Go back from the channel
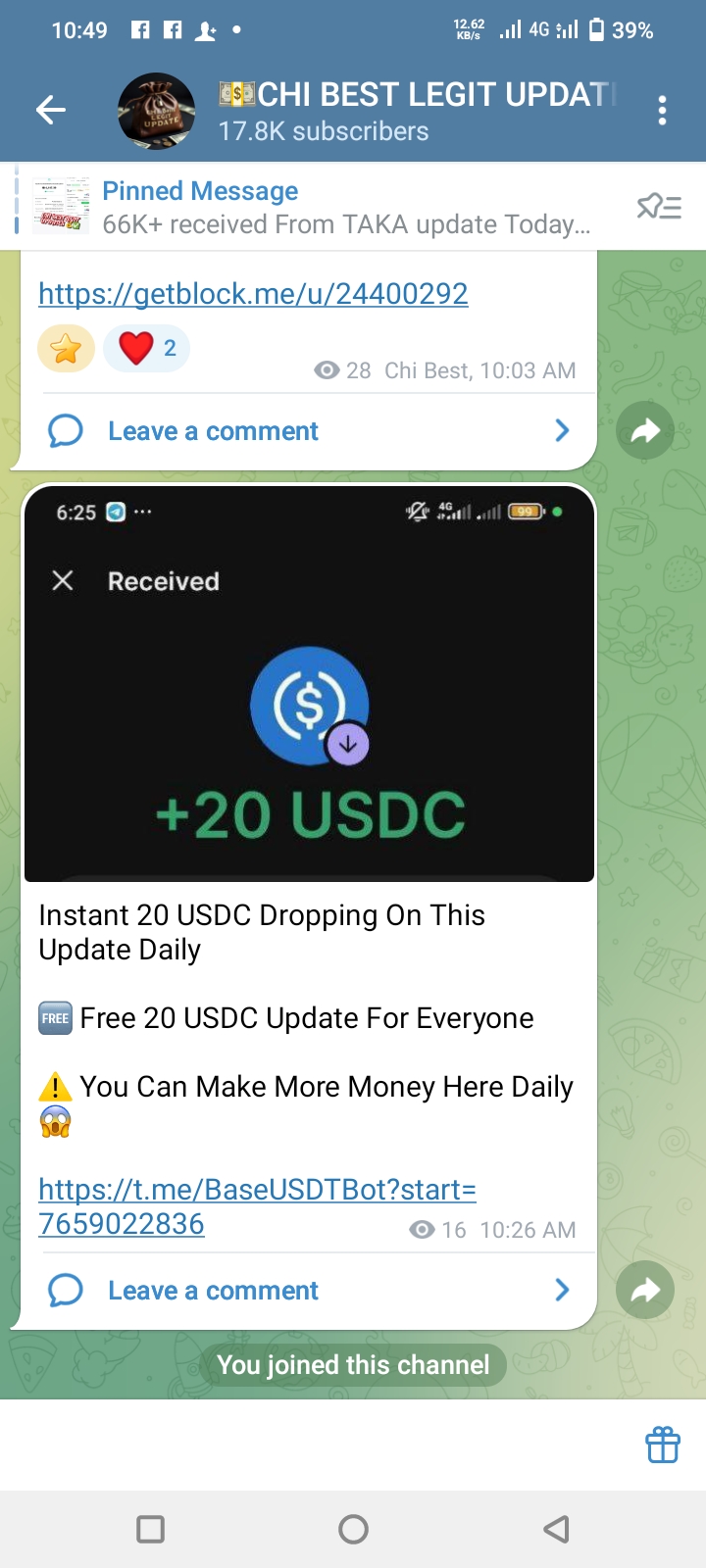This screenshot has height=1568, width=706. pos(51,111)
